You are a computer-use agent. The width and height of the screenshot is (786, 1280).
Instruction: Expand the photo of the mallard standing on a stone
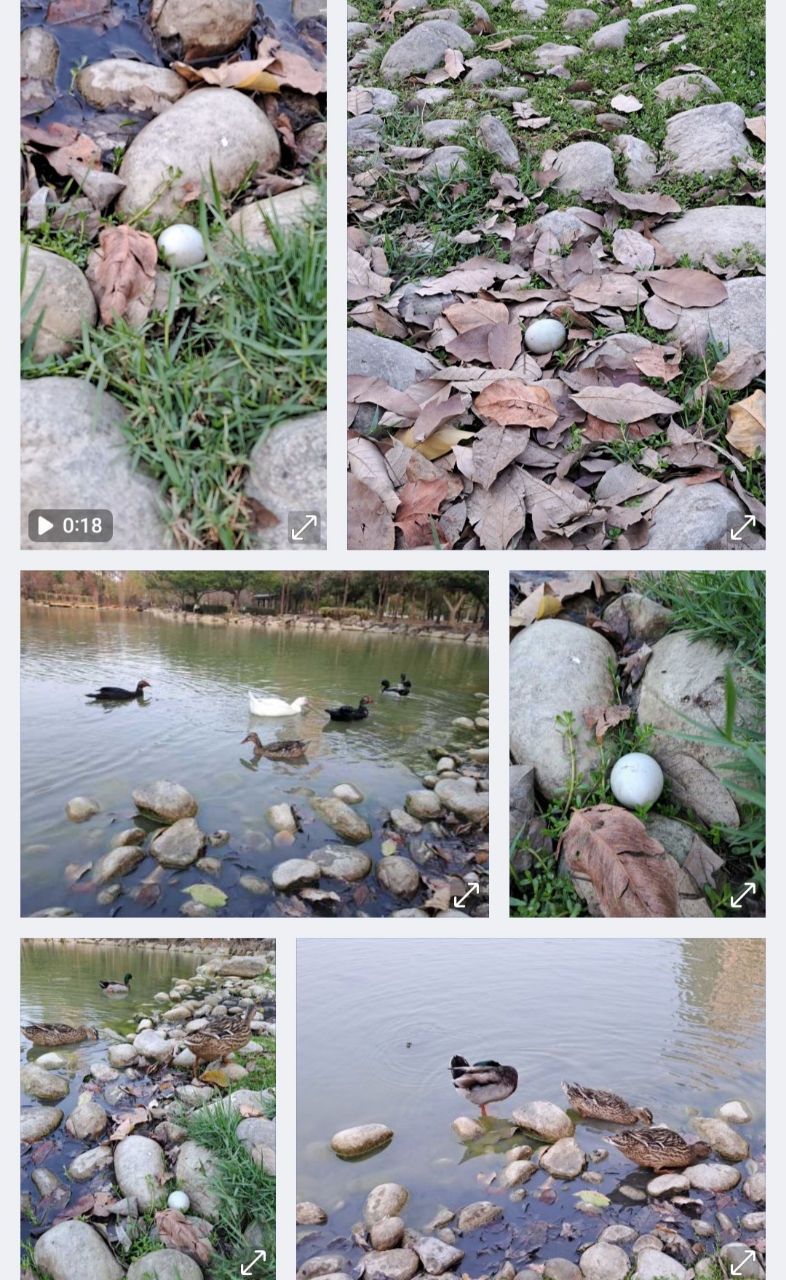[742, 1262]
